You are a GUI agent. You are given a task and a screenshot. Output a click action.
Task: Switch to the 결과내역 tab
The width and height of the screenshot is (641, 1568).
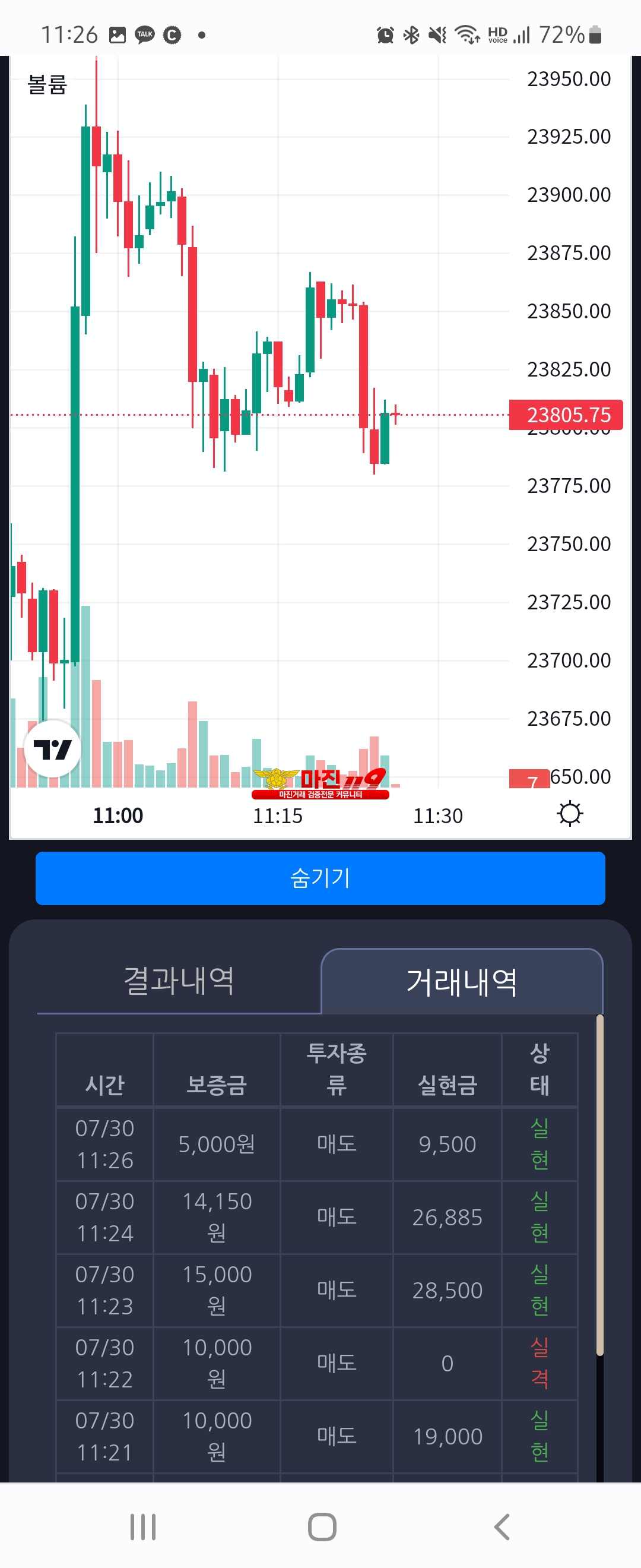[x=179, y=981]
